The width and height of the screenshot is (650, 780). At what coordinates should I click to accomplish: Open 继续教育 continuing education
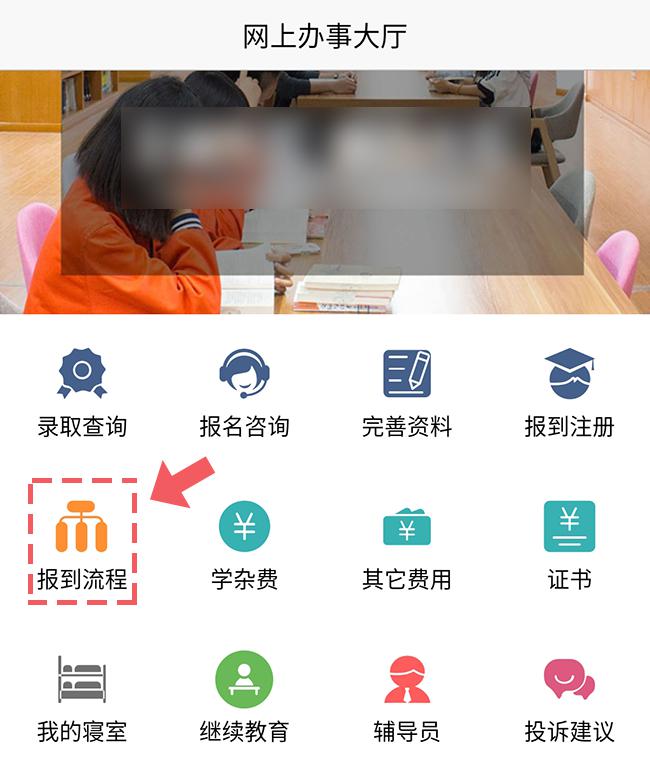(x=244, y=697)
